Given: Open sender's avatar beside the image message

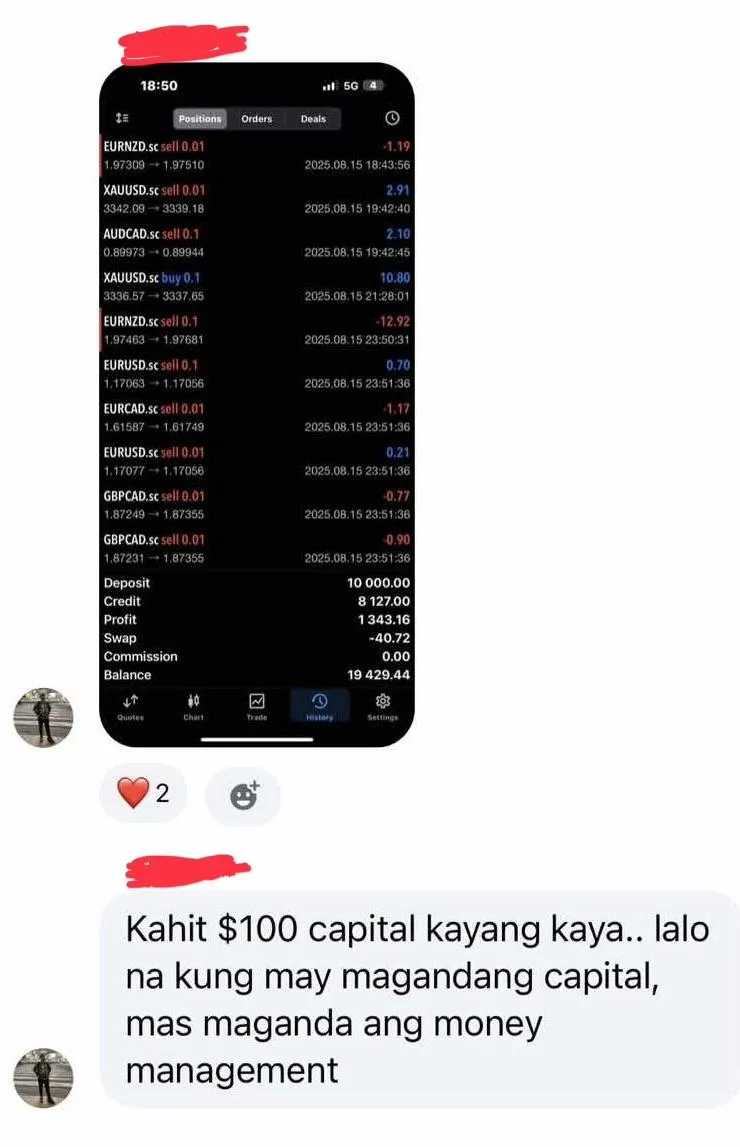Looking at the screenshot, I should pos(43,717).
